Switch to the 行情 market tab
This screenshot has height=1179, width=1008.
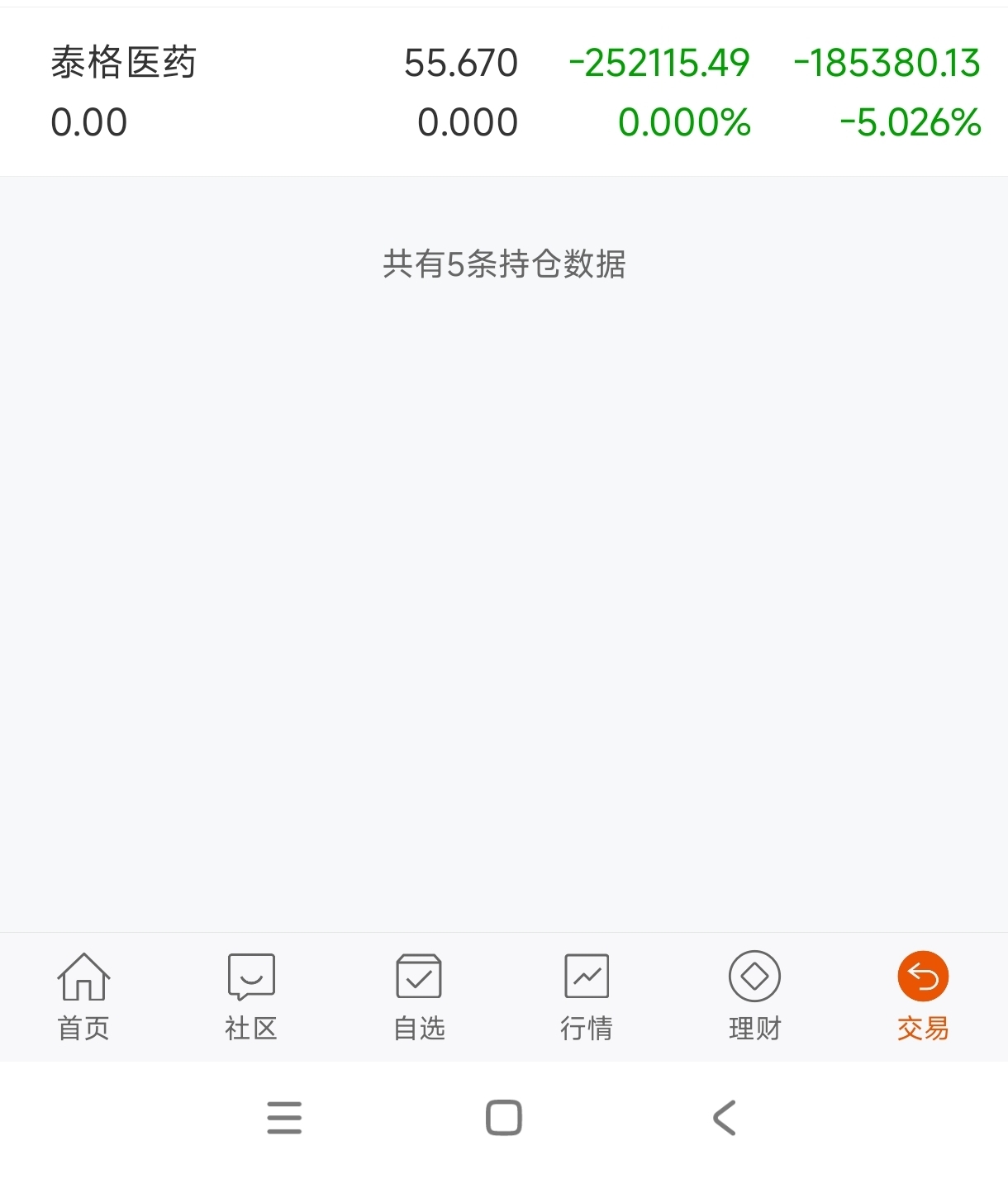coord(587,996)
